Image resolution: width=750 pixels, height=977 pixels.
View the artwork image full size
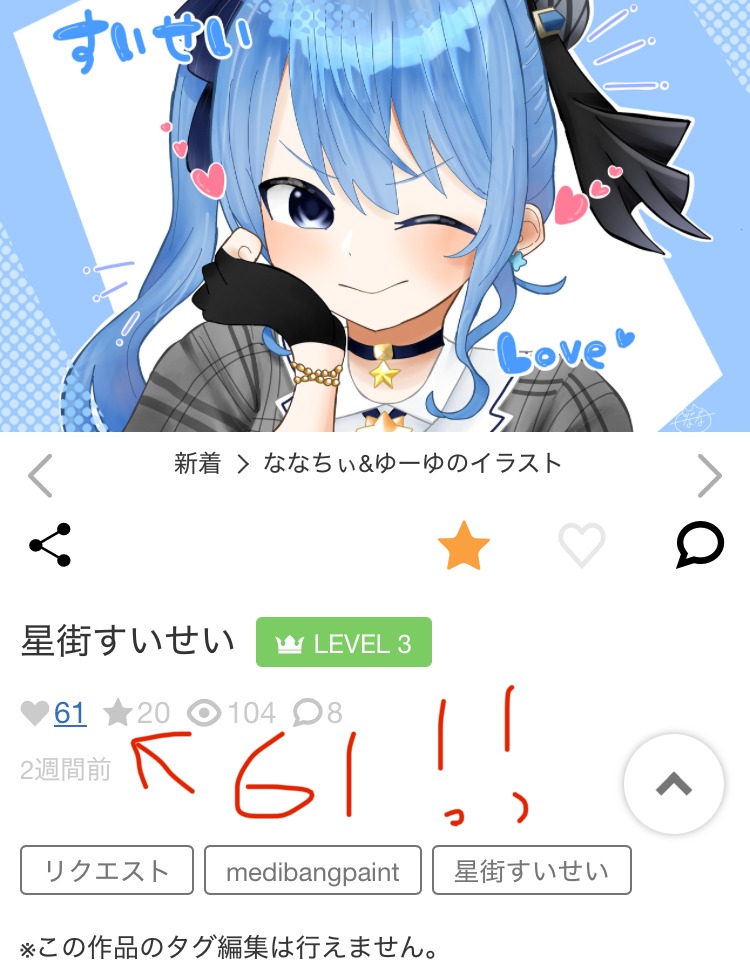tap(375, 215)
